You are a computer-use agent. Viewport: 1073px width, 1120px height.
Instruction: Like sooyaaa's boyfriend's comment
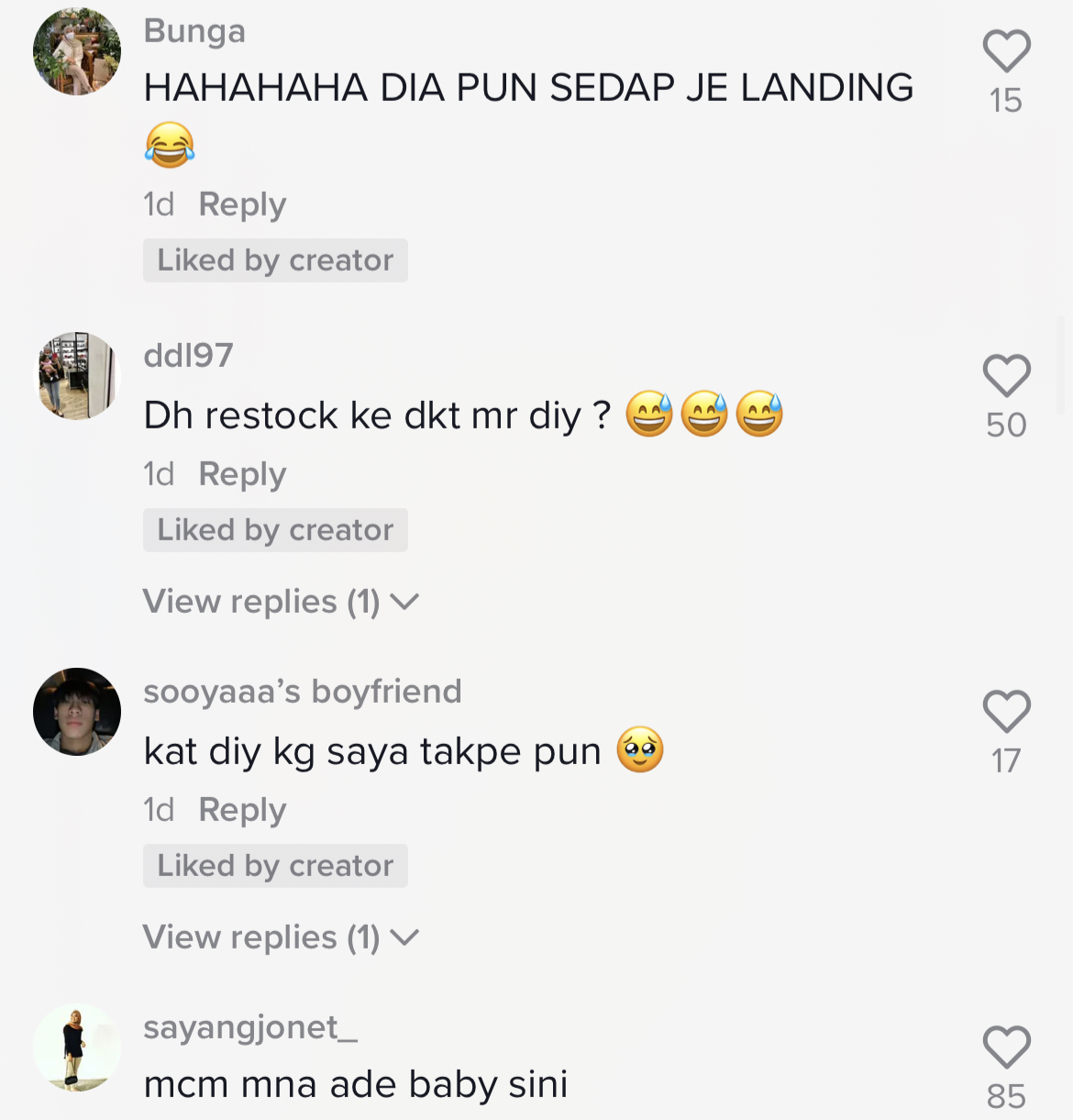click(x=1006, y=712)
